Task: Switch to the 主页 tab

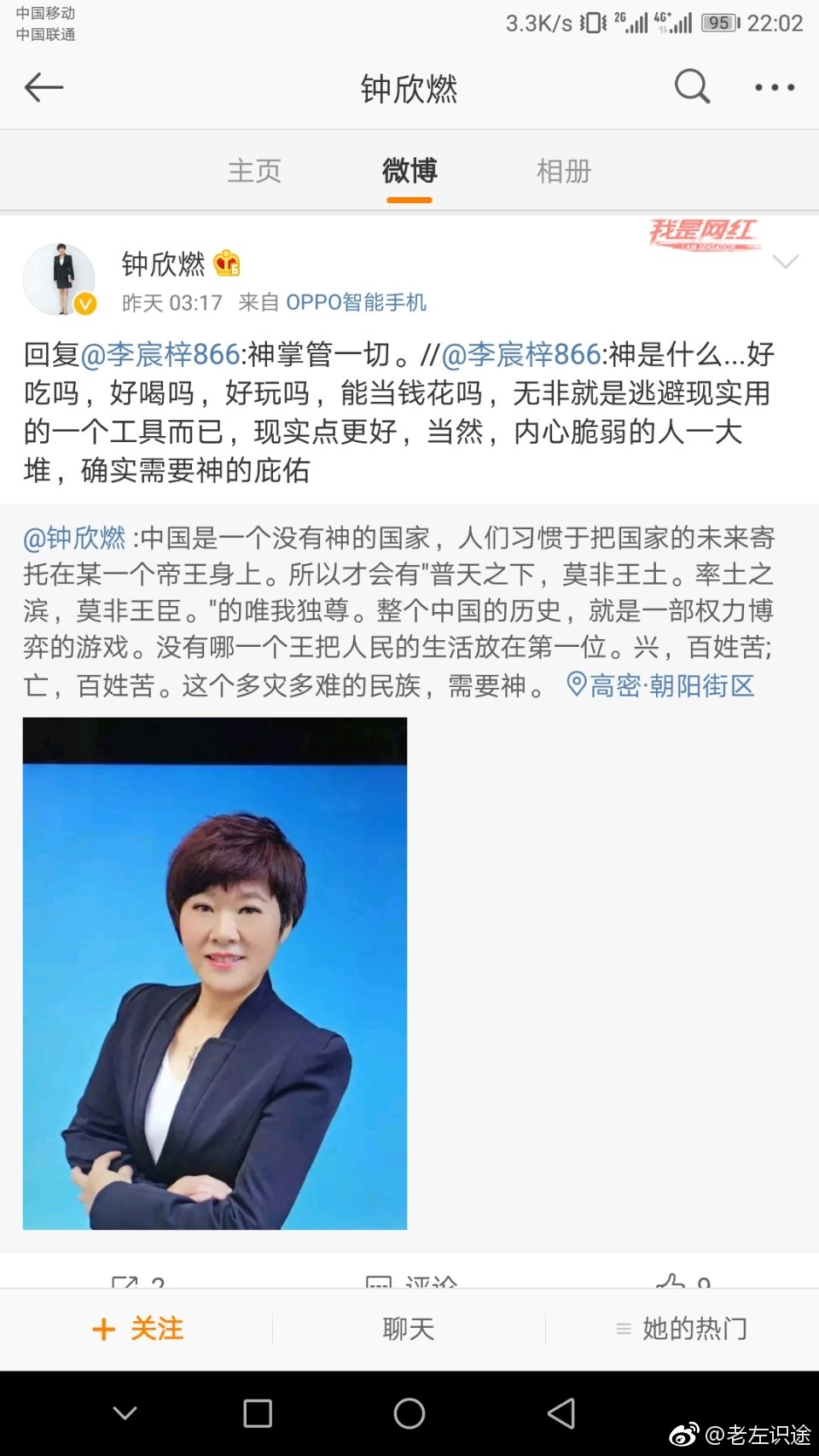Action: 254,171
